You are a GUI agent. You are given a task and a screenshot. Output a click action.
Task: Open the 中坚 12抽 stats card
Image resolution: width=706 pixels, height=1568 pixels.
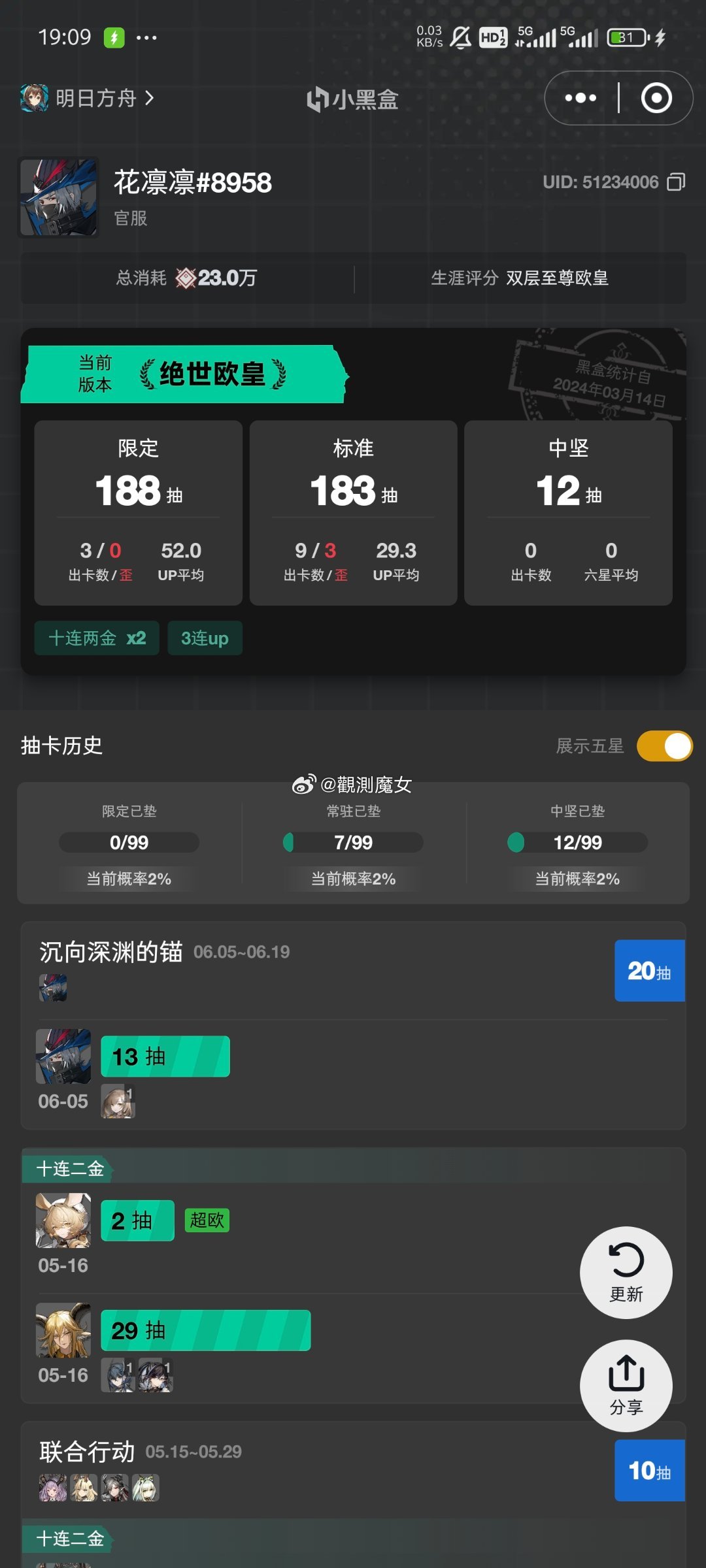(x=568, y=512)
